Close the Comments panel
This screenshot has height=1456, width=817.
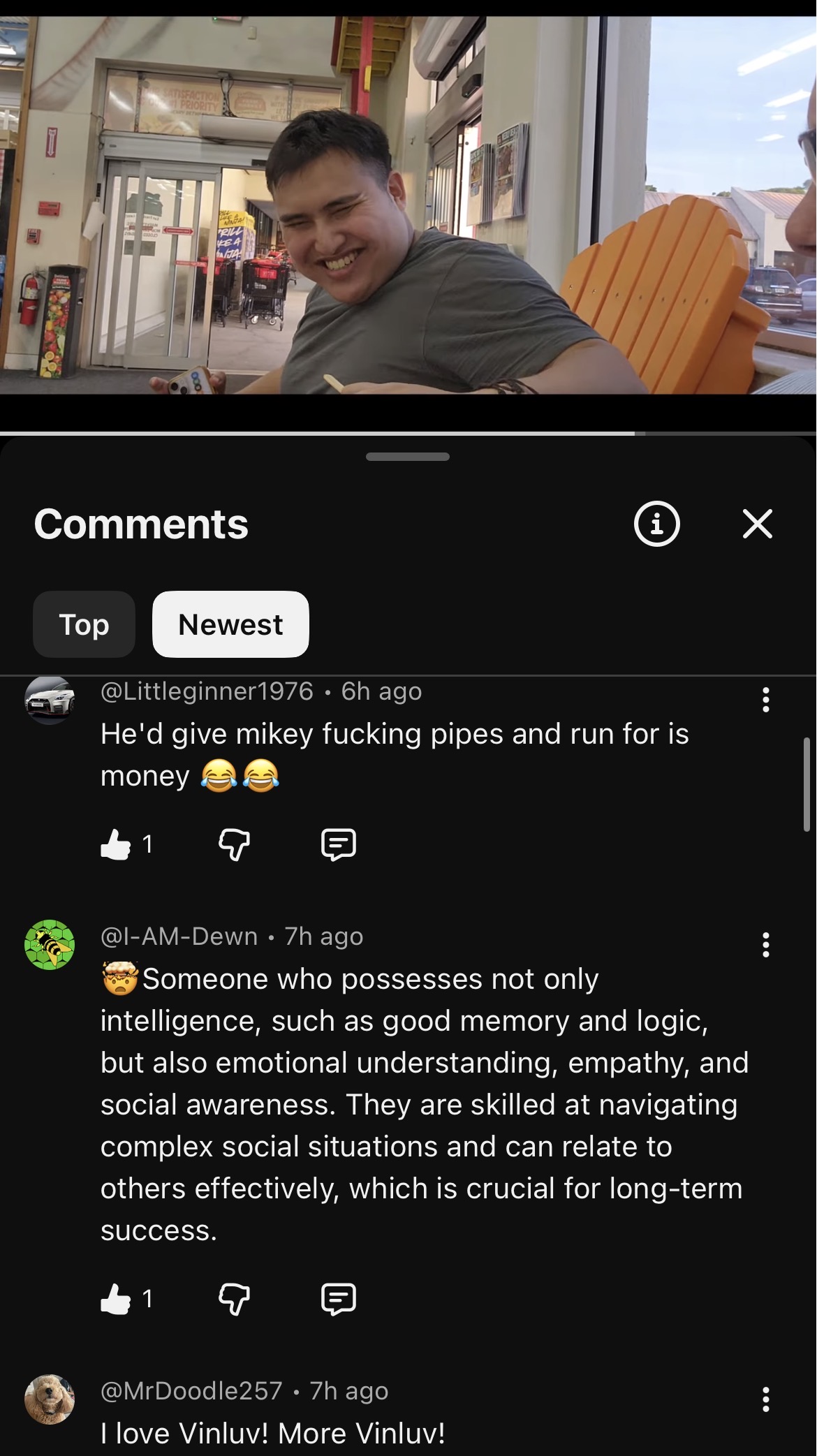point(758,524)
